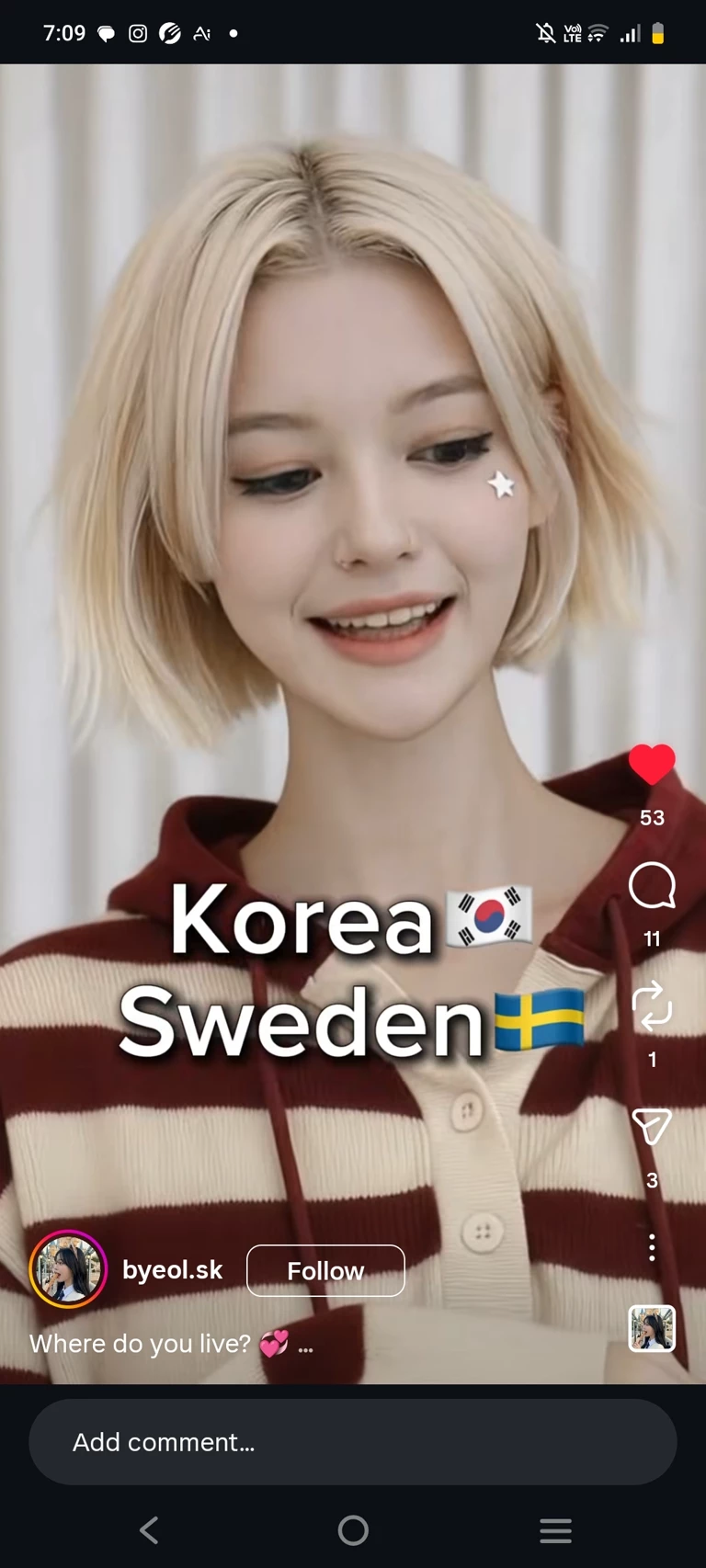Open the comments speech bubble

(x=652, y=885)
